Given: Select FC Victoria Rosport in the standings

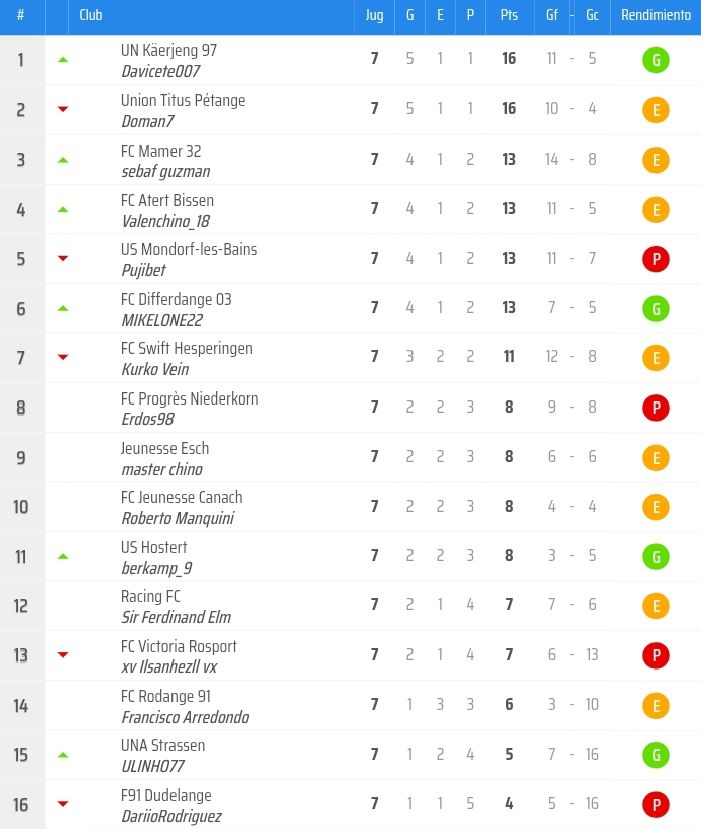Looking at the screenshot, I should click(178, 647).
